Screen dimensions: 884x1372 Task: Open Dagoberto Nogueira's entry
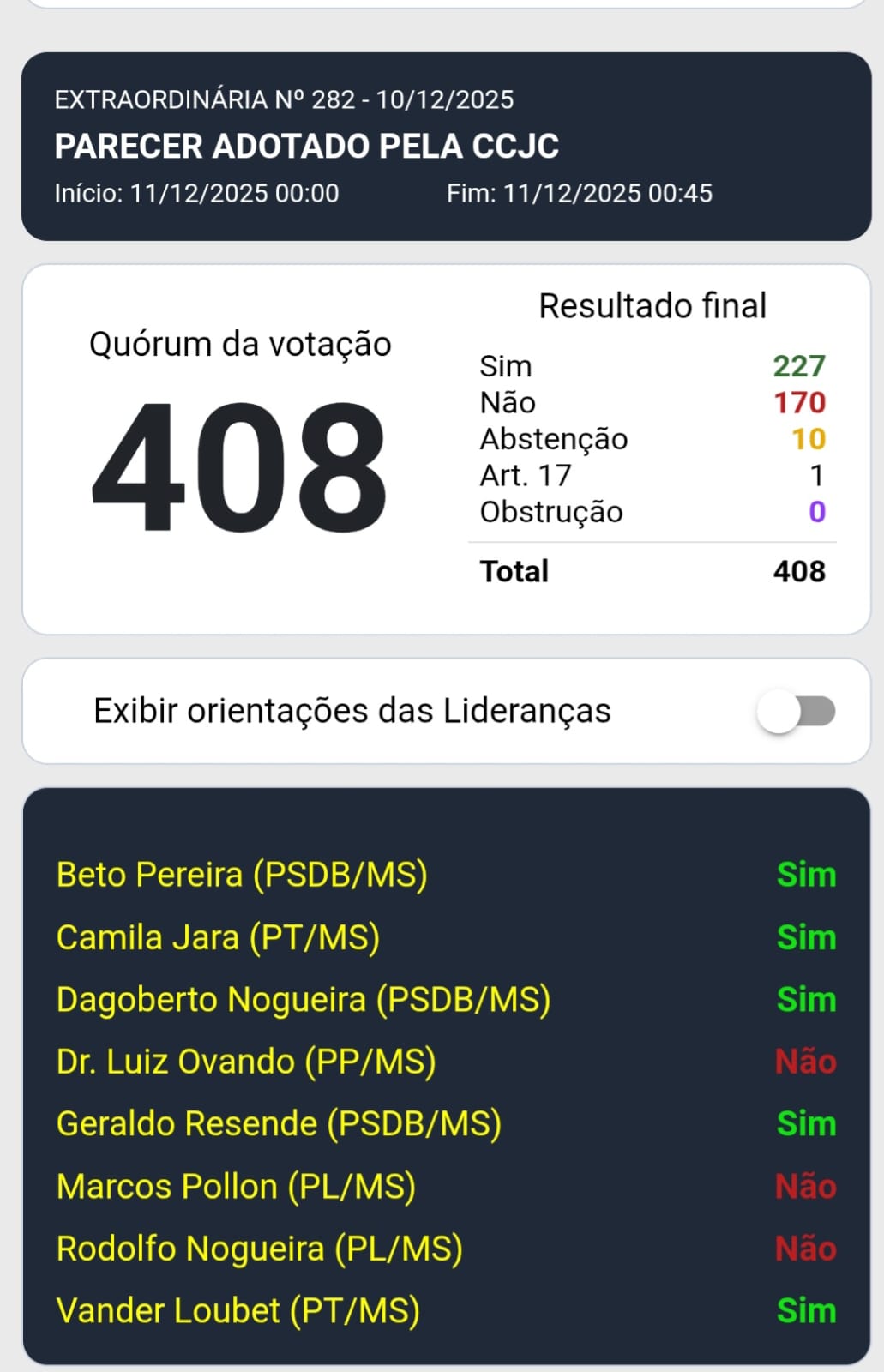(302, 999)
